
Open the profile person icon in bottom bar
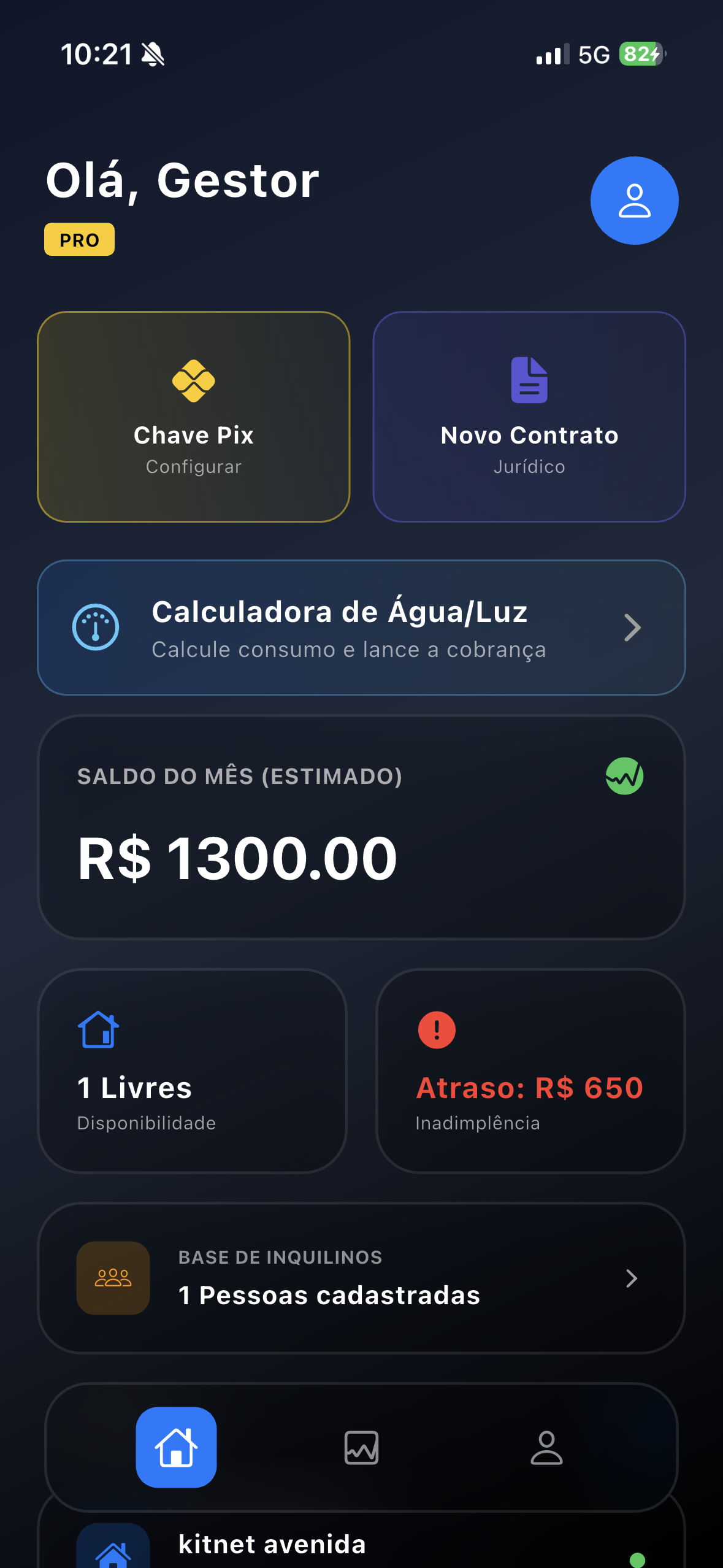(546, 1448)
